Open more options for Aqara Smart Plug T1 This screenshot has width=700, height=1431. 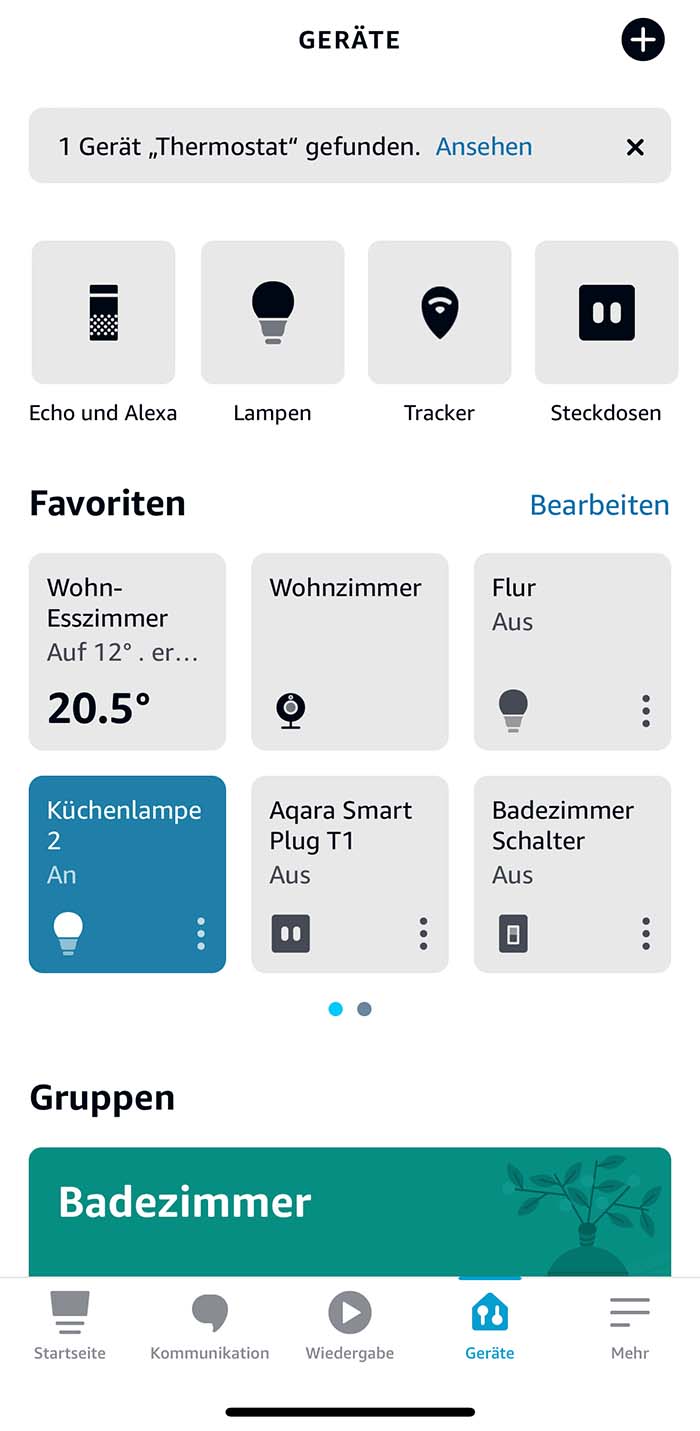click(x=424, y=934)
